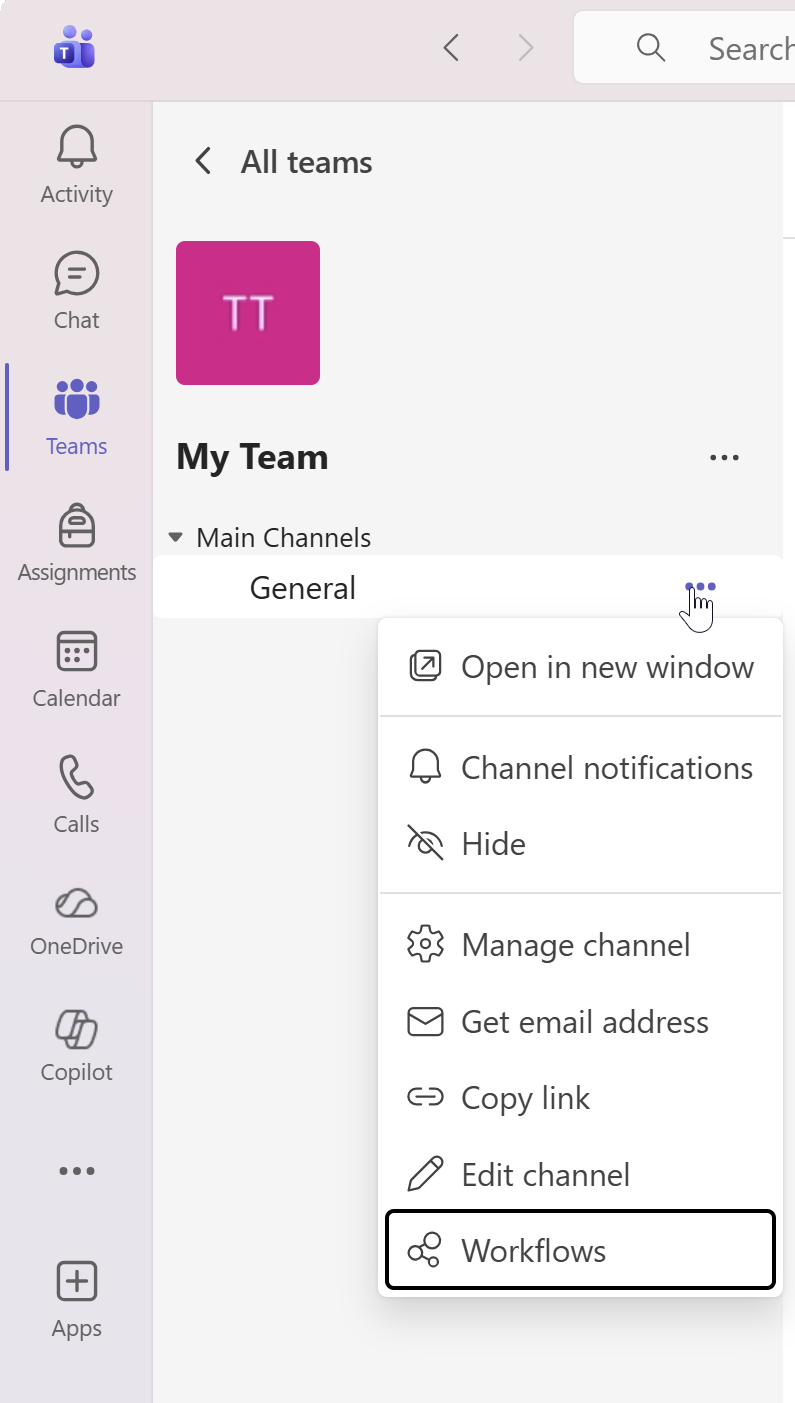The height and width of the screenshot is (1403, 795).
Task: Choose Manage channel from the menu
Action: (575, 944)
